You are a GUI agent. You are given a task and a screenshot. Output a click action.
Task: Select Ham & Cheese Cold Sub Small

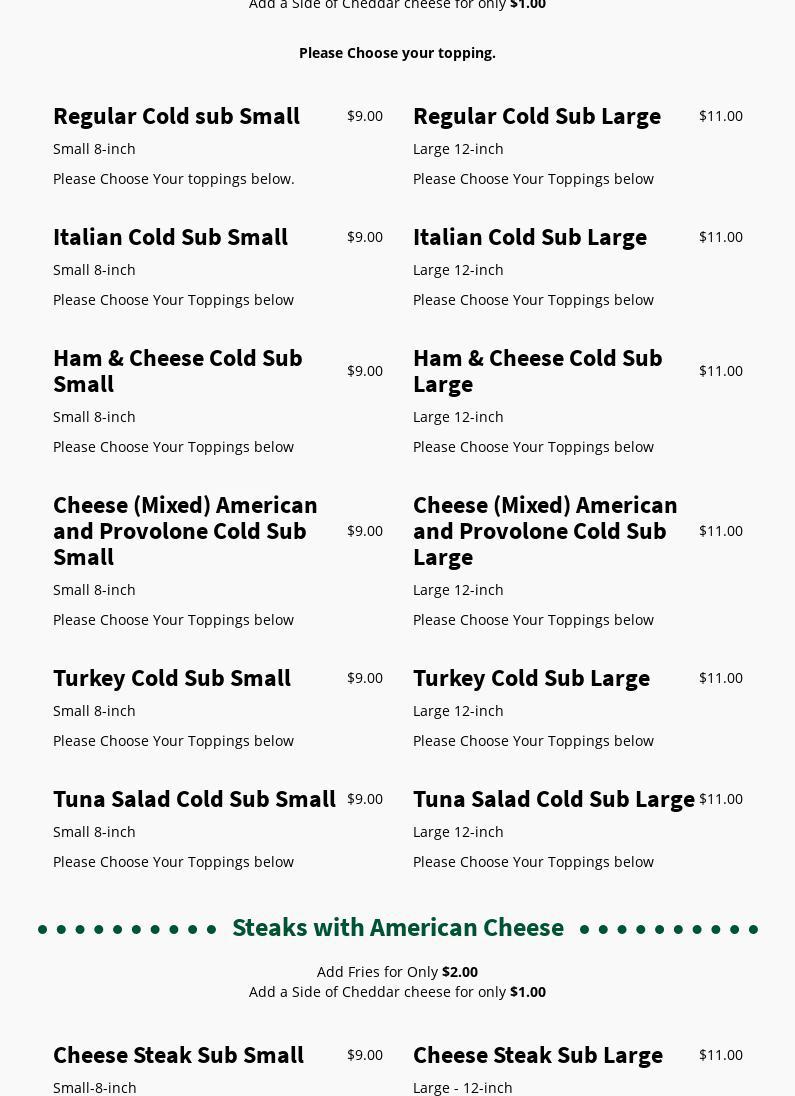[177, 371]
